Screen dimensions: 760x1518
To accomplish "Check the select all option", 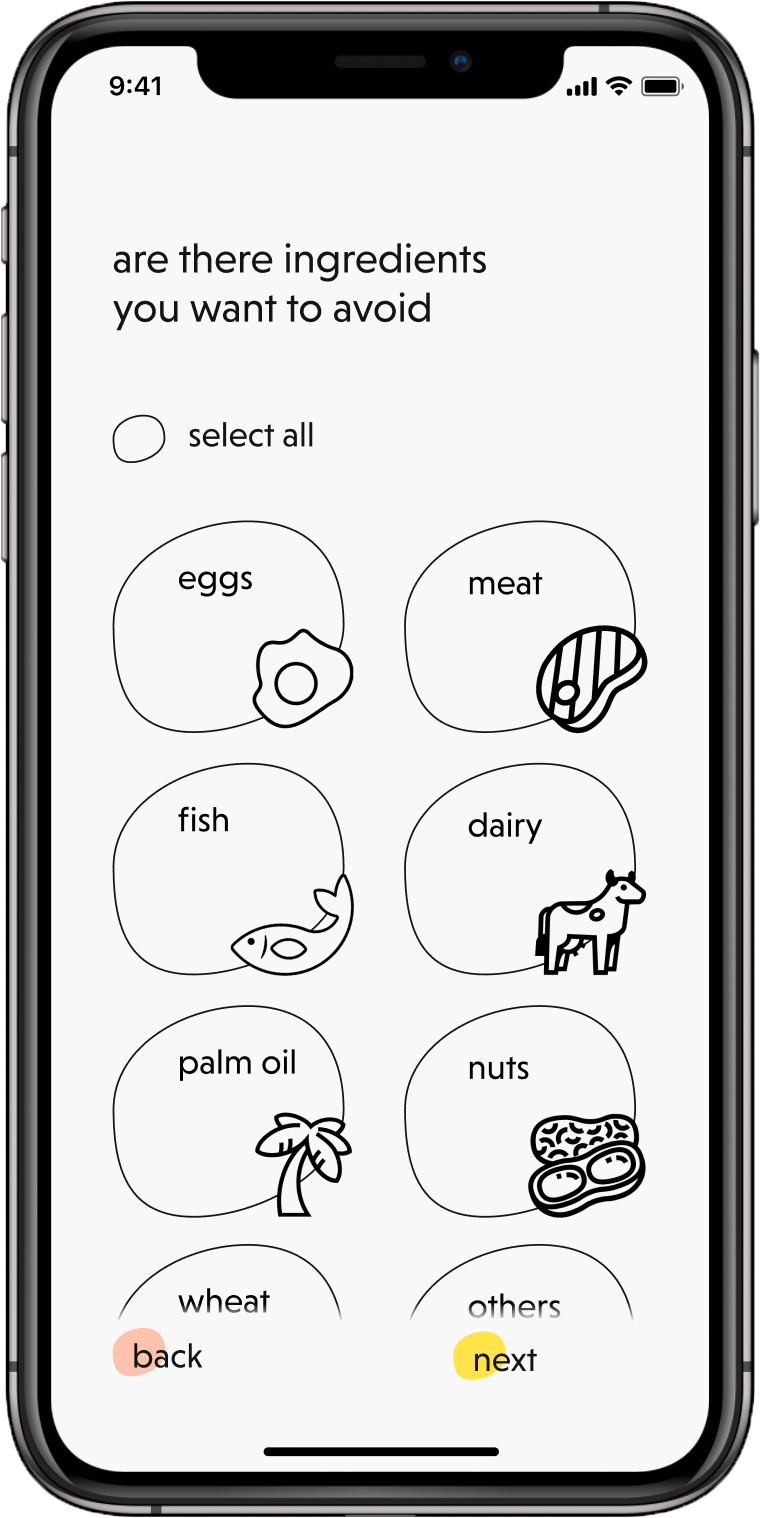I will click(138, 438).
